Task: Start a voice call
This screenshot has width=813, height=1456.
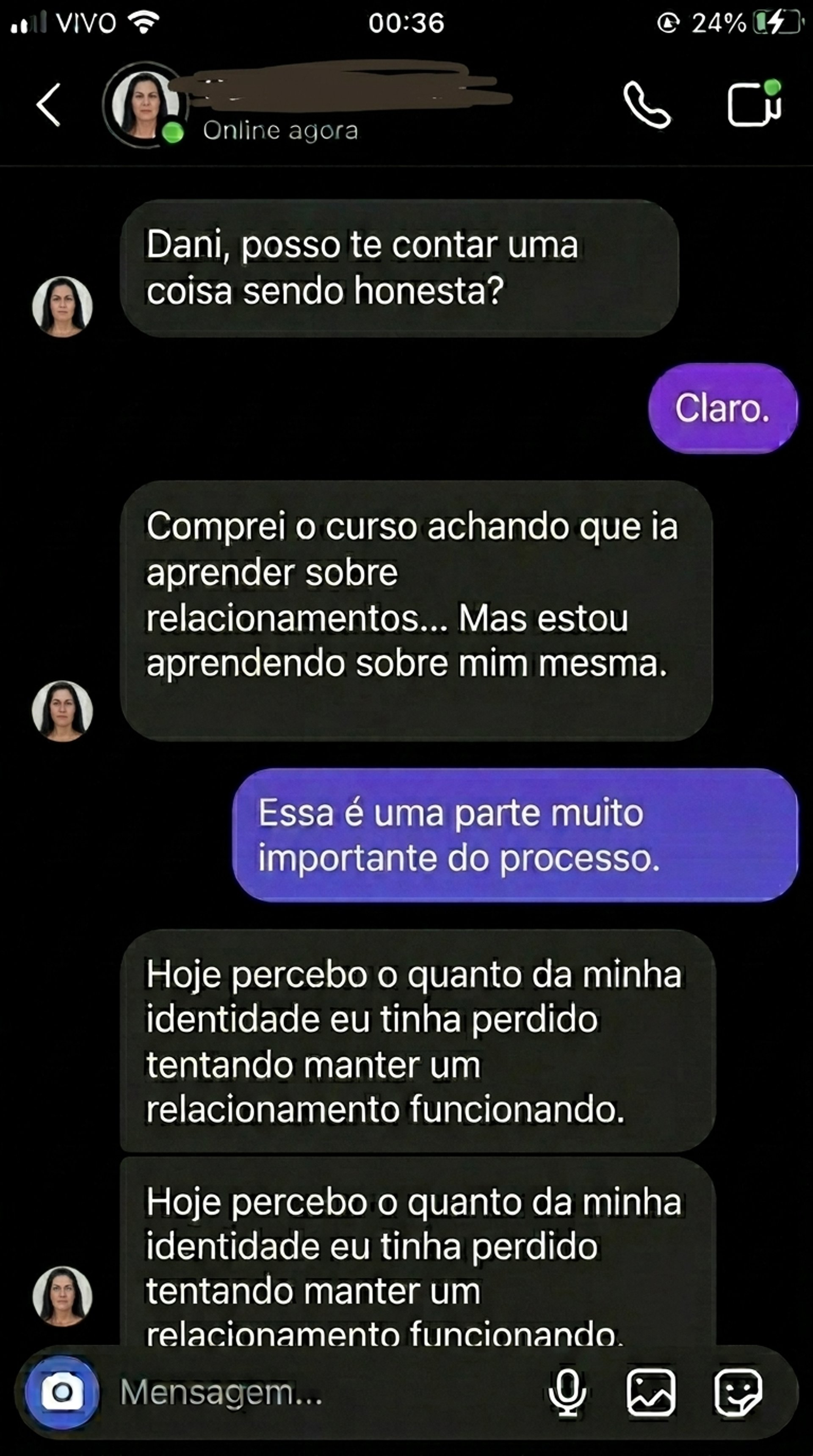Action: [647, 105]
